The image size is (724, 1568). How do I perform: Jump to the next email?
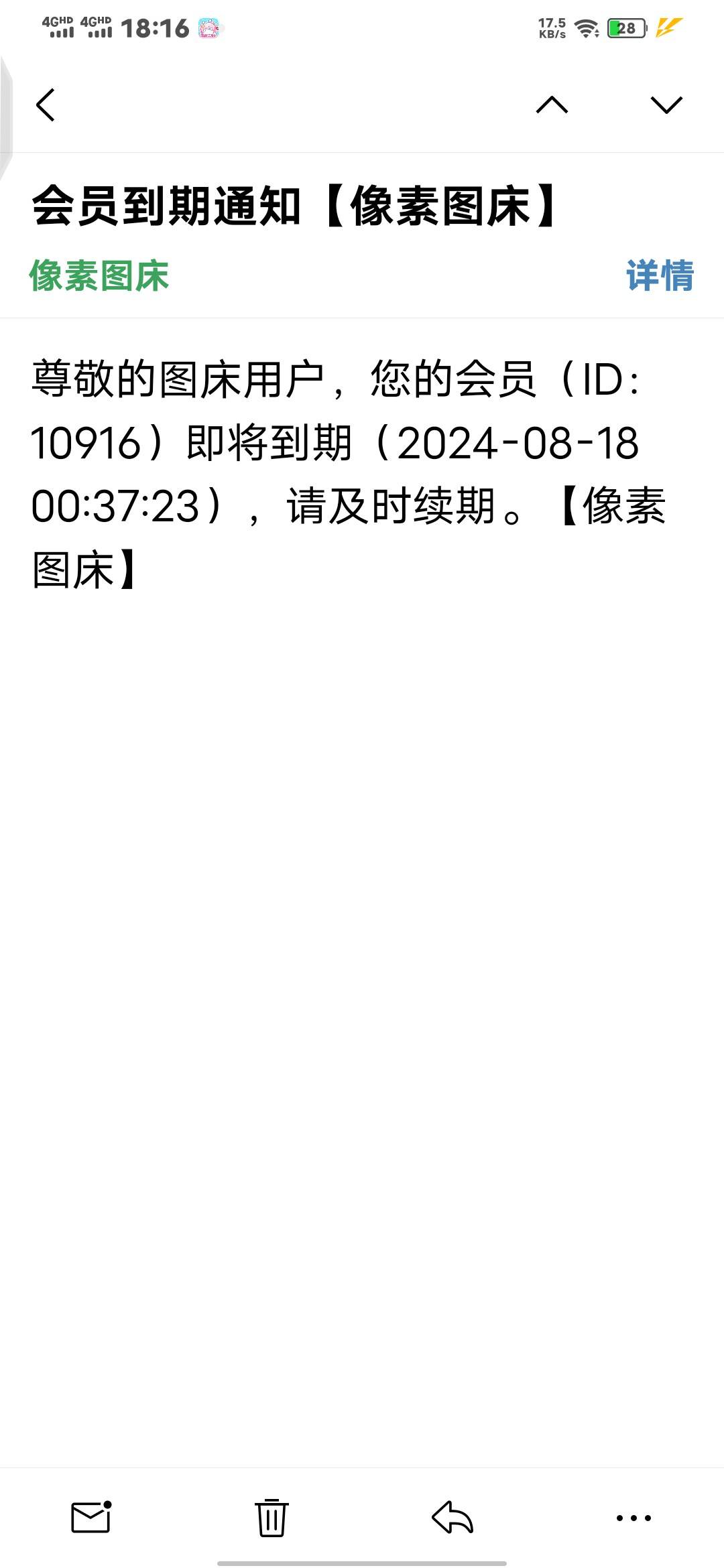pyautogui.click(x=666, y=105)
